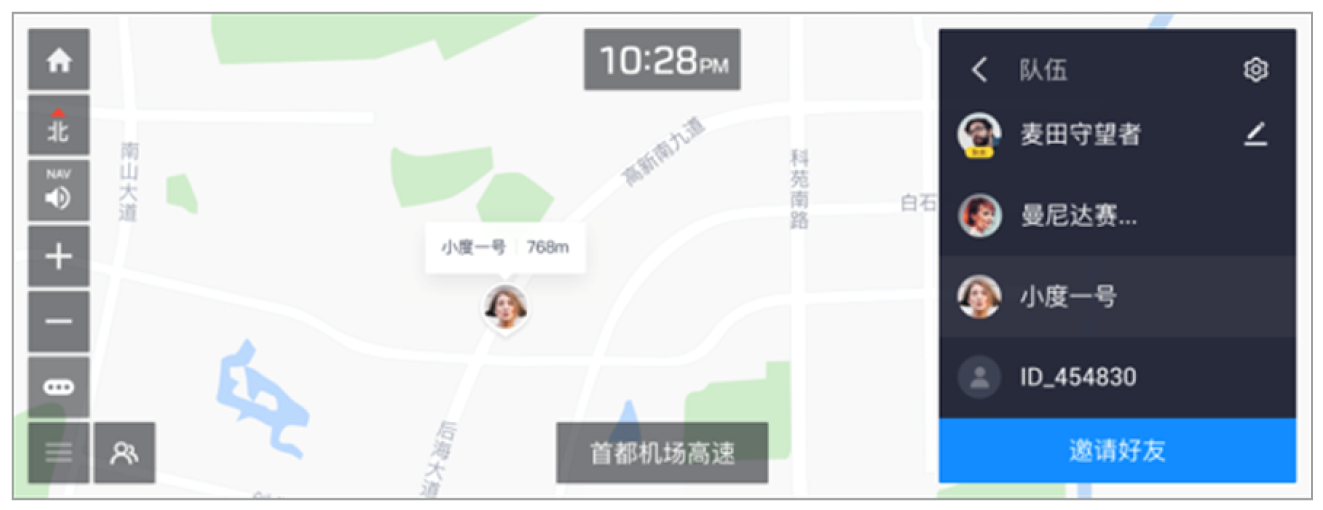
Task: Tap 邀请好友 to invite friends
Action: [1117, 451]
